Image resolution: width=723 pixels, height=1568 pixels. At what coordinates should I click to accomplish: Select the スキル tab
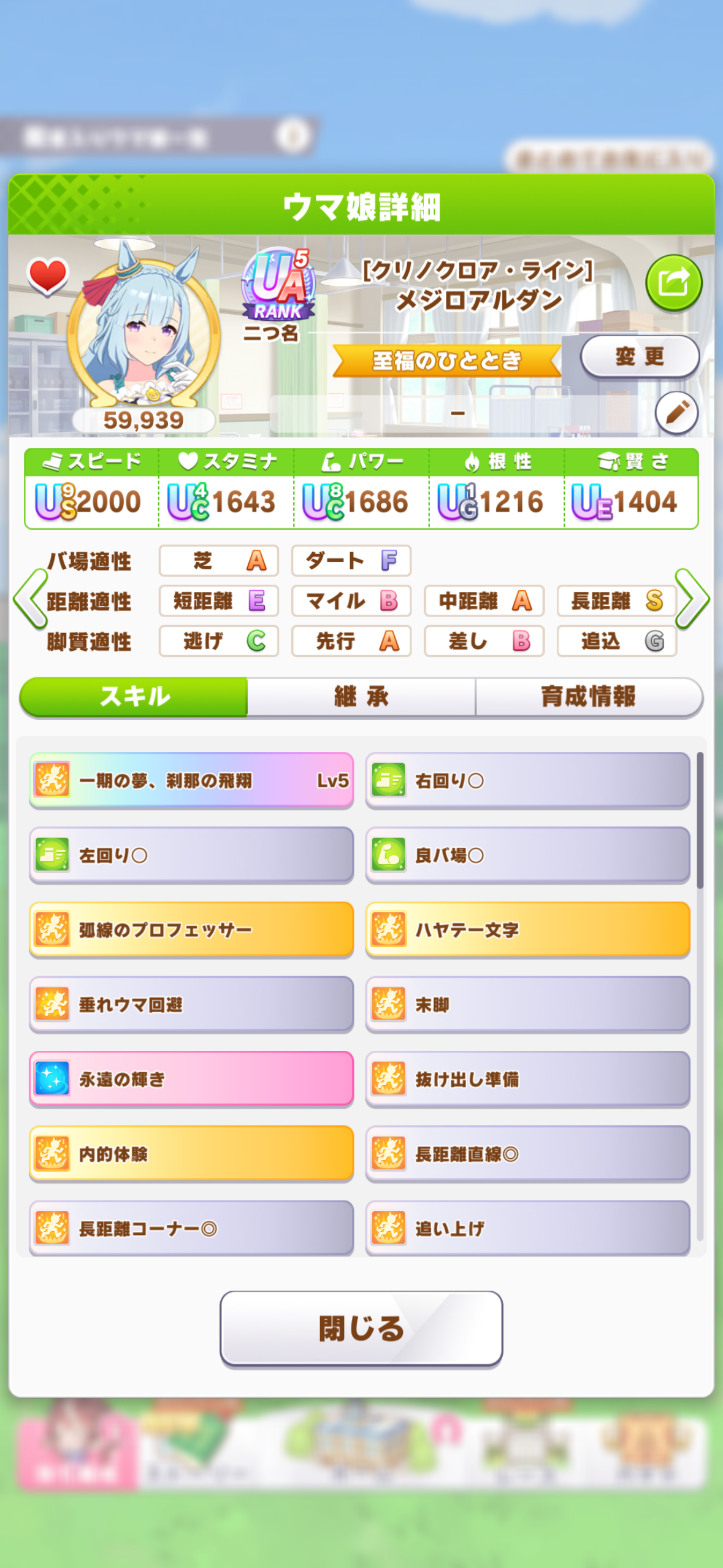134,697
